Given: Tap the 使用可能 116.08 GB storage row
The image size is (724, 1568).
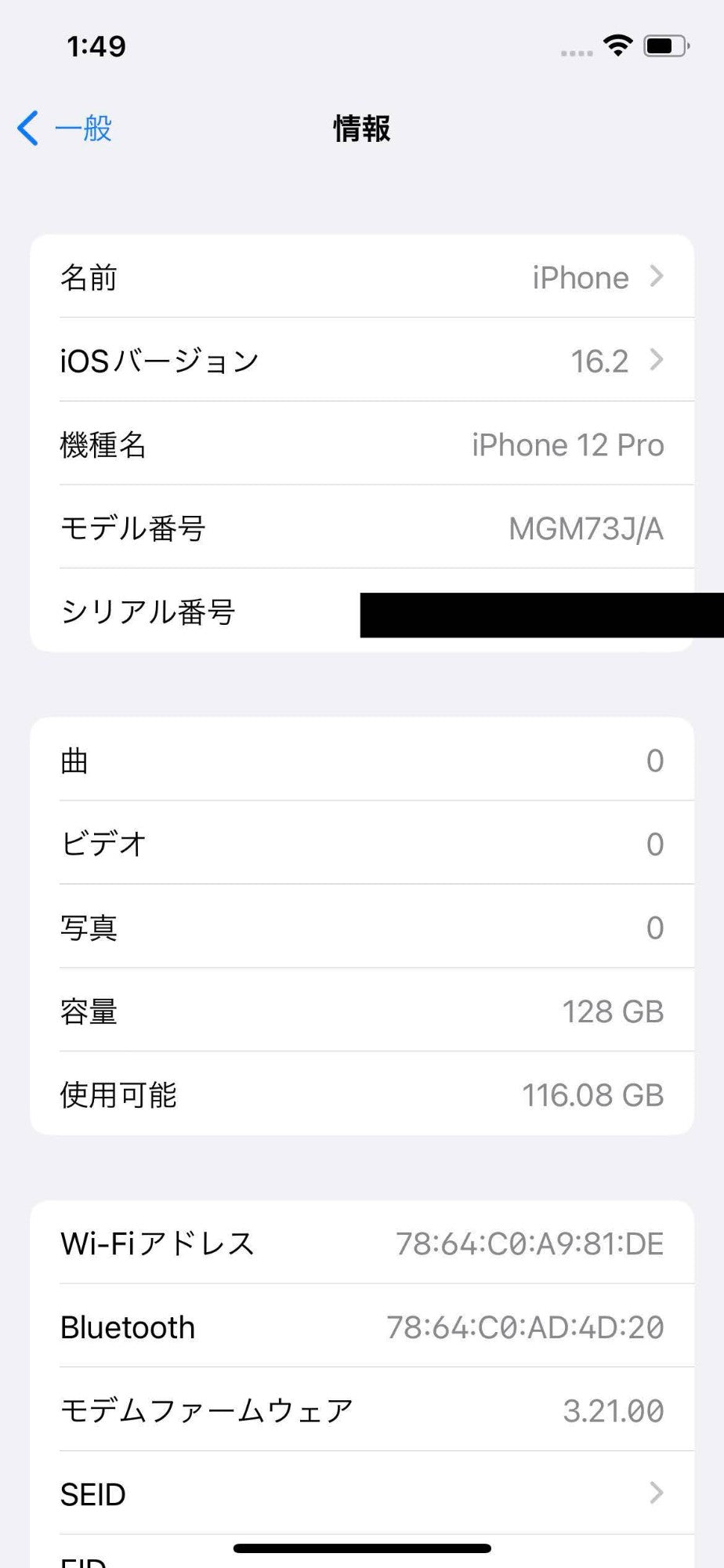Looking at the screenshot, I should [362, 1095].
